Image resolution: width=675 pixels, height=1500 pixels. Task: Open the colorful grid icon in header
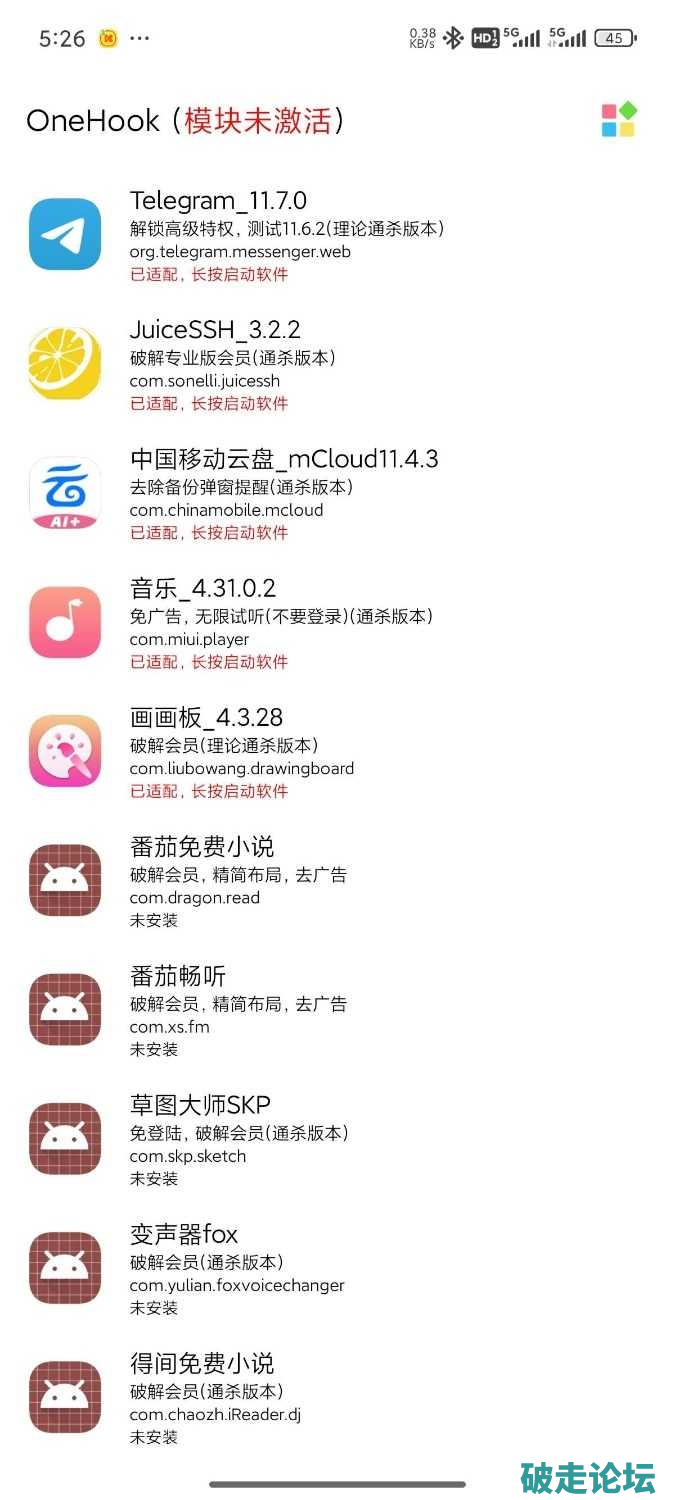(618, 120)
